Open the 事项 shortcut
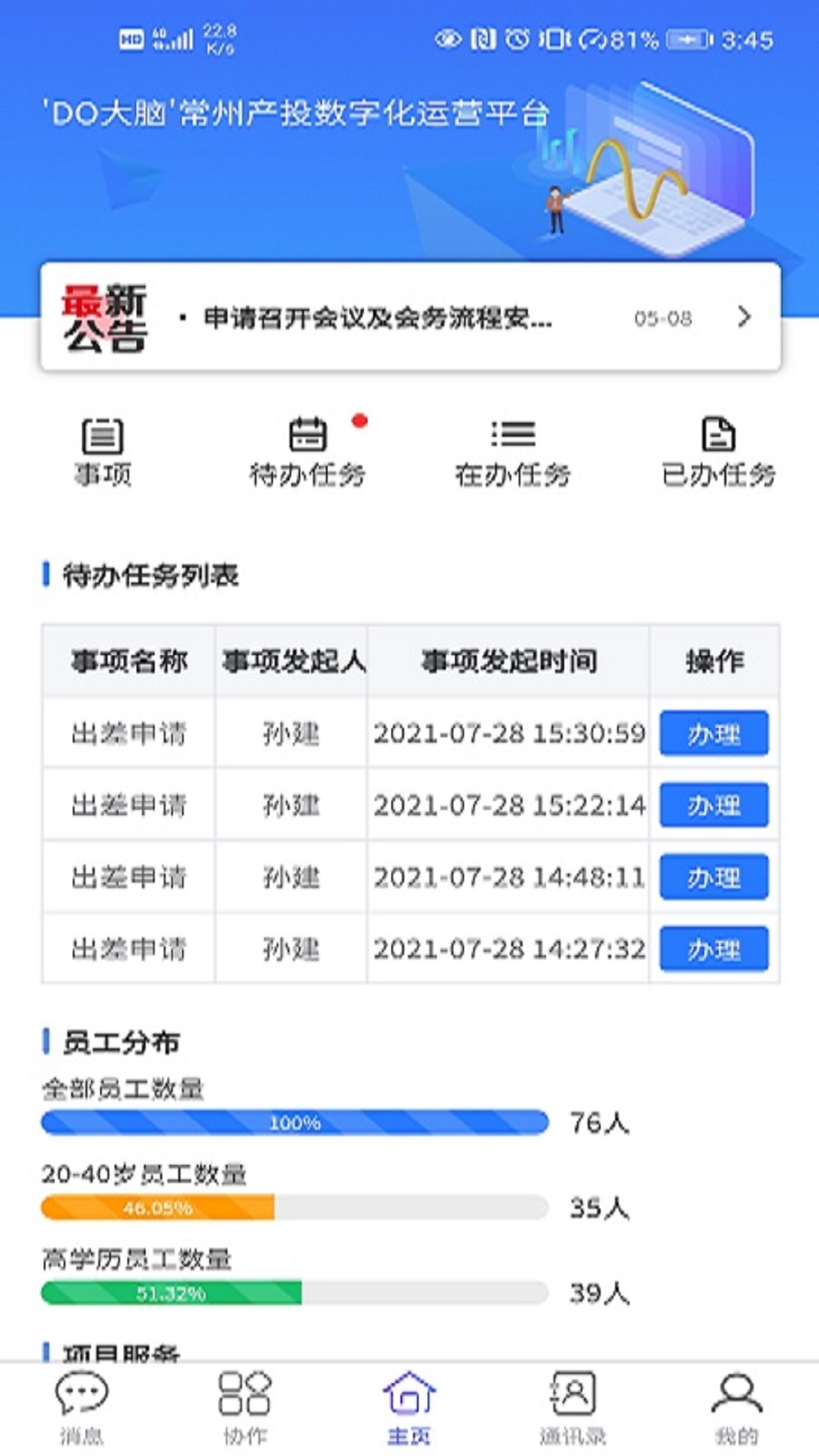The image size is (819, 1456). (102, 452)
